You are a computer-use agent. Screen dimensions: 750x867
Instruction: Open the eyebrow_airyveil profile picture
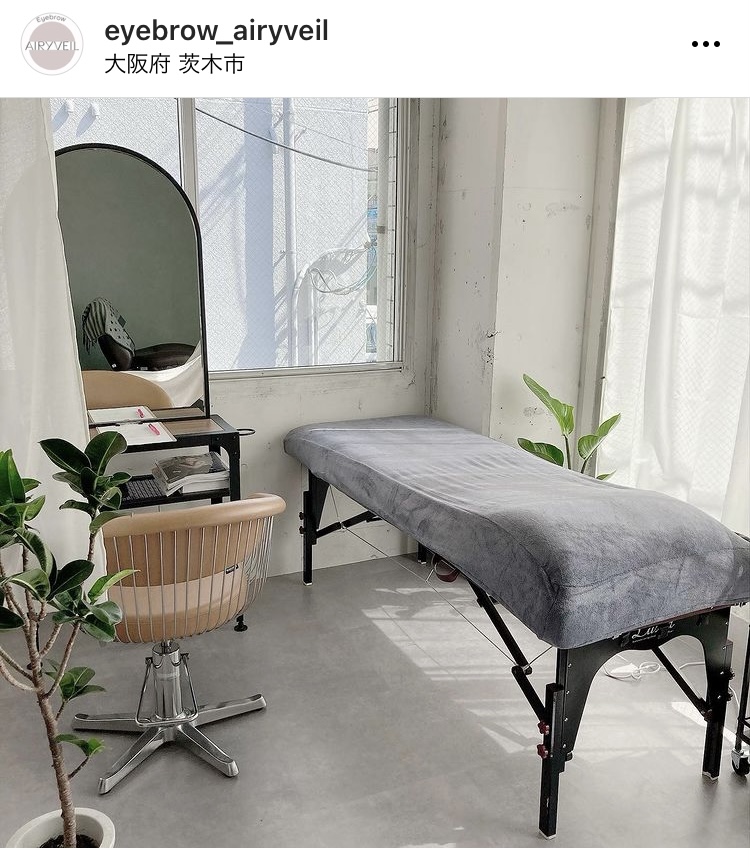click(x=52, y=44)
